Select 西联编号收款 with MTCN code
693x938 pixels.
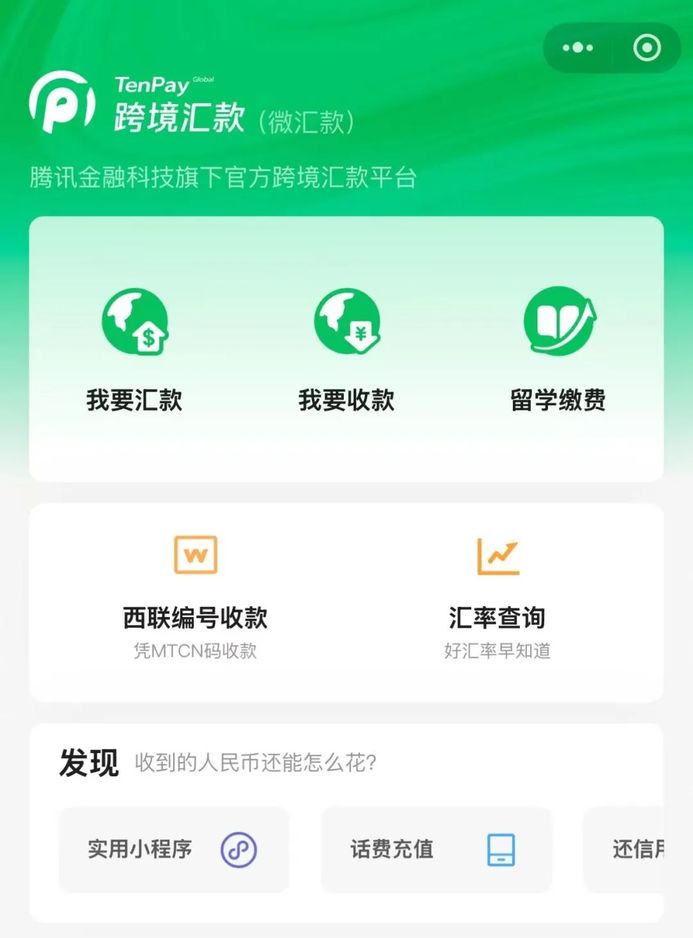click(x=195, y=600)
